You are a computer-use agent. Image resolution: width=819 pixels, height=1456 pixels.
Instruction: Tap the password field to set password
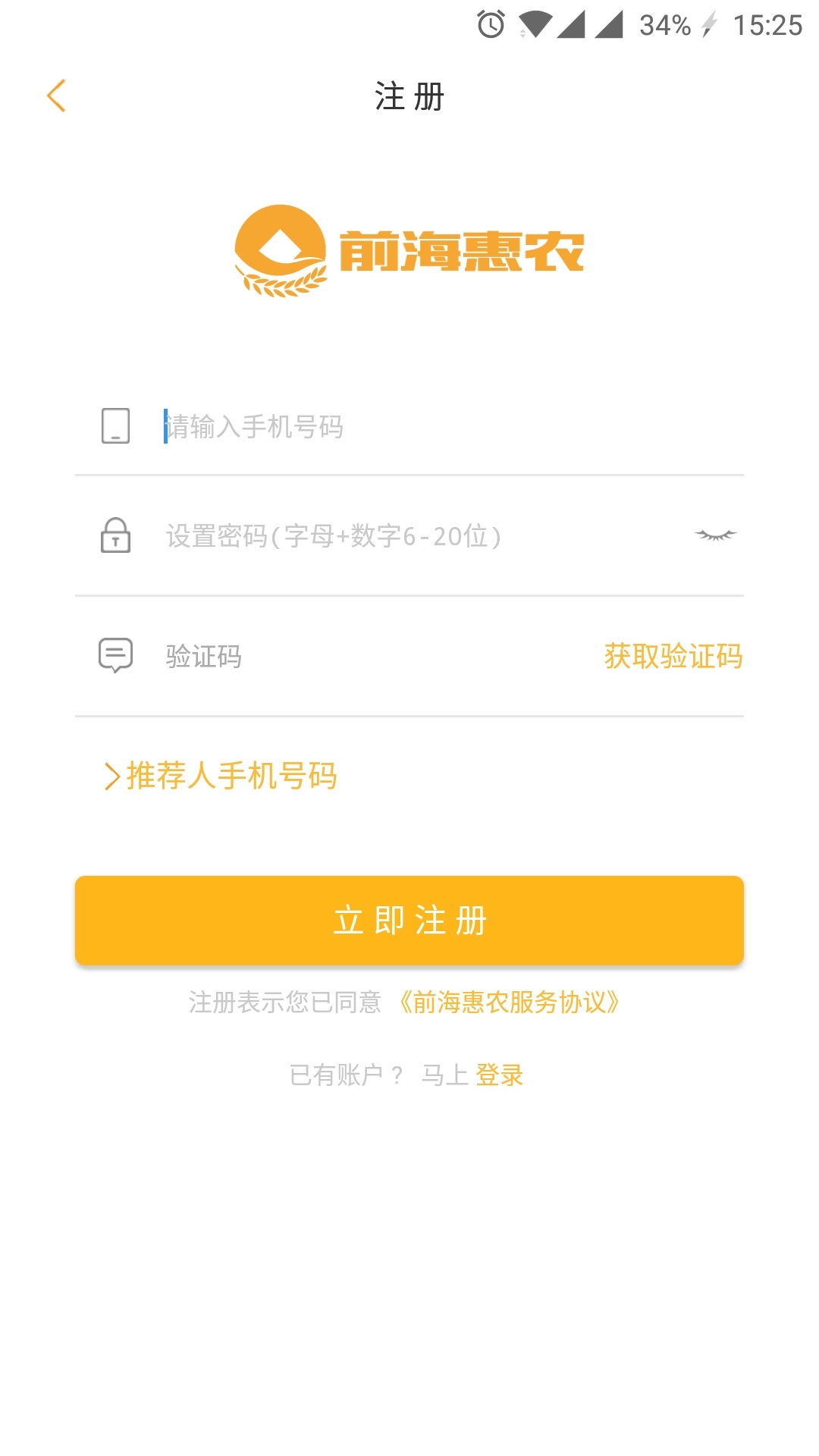click(x=409, y=536)
